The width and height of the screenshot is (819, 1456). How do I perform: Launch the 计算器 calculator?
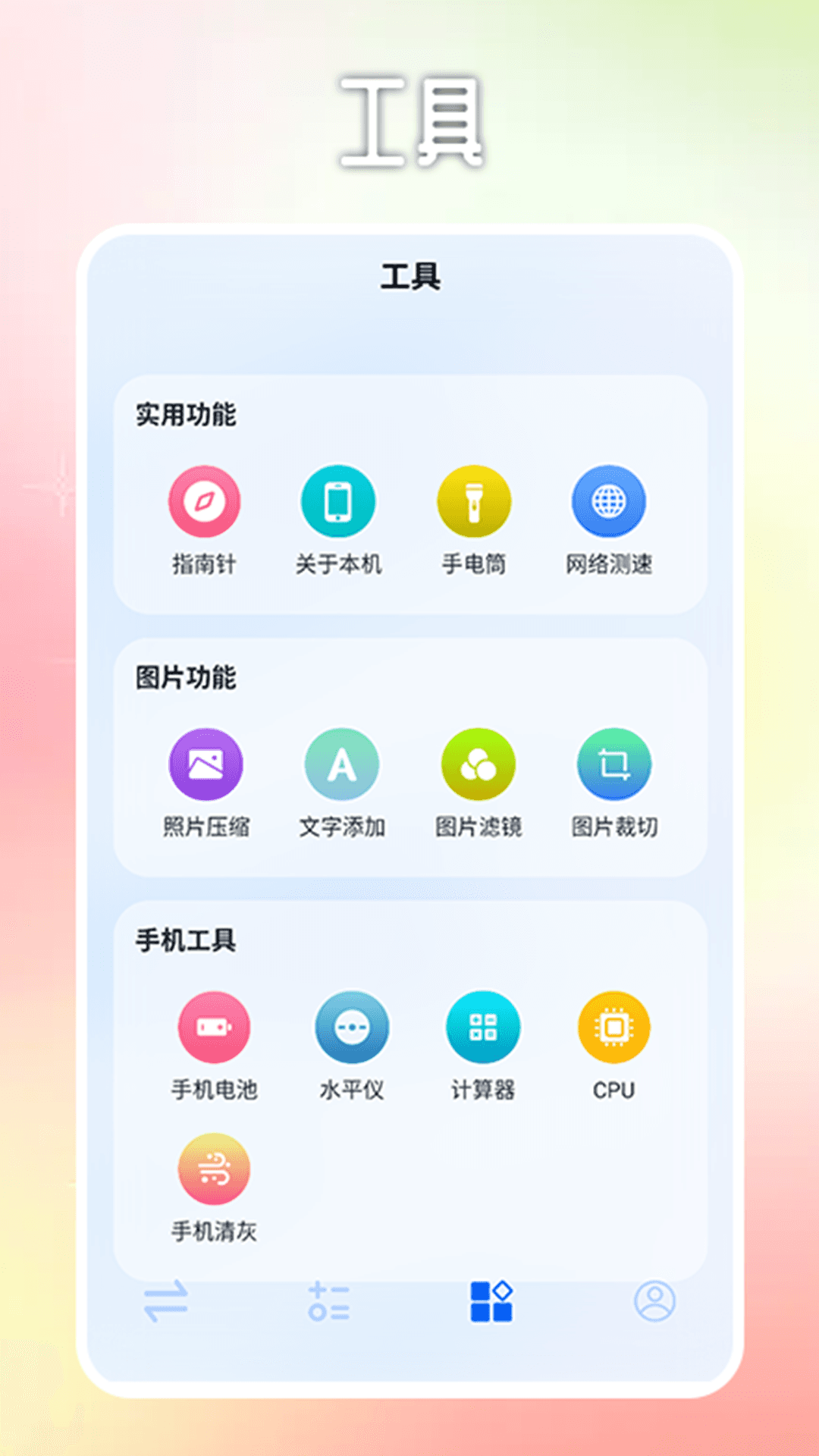click(x=483, y=1026)
